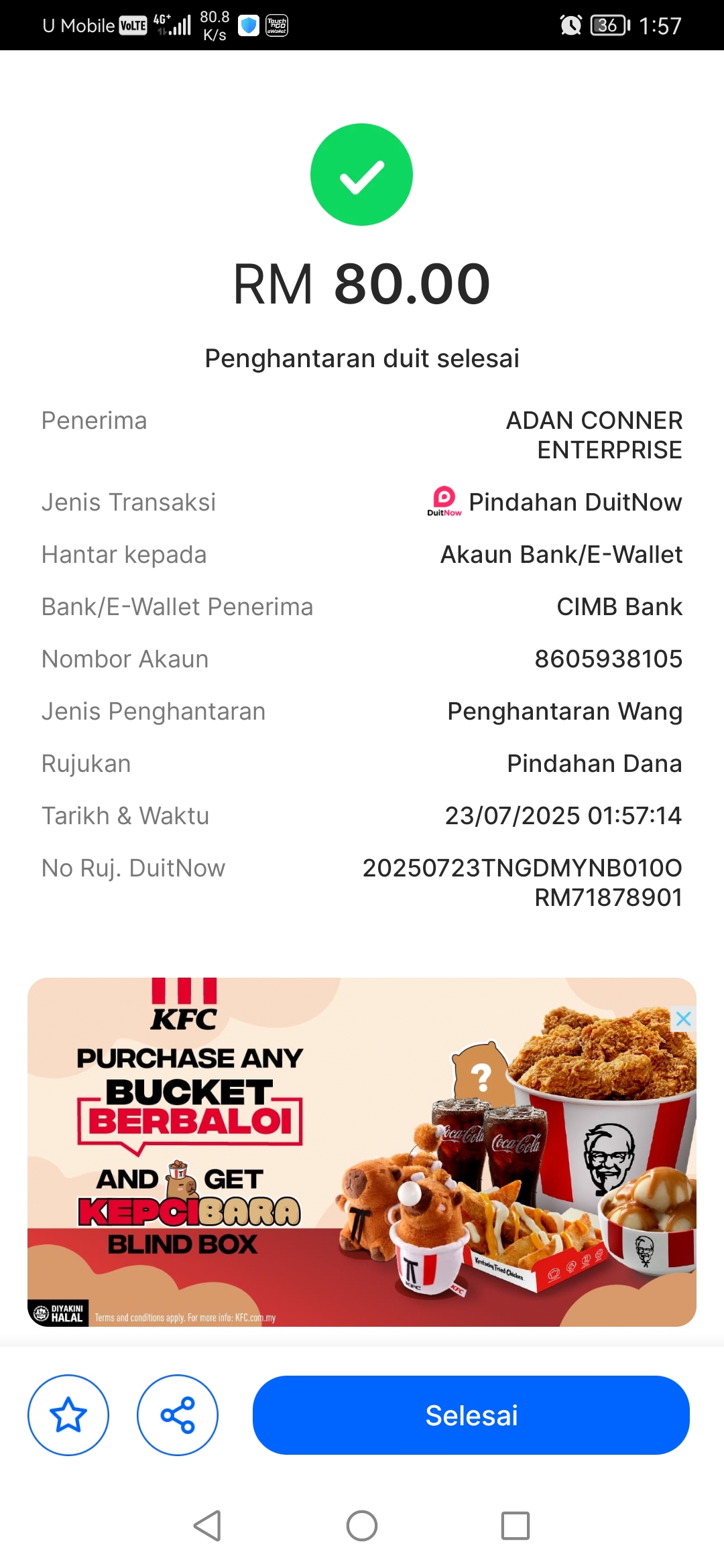Tap the Selesai button
Image resolution: width=724 pixels, height=1568 pixels.
[471, 1415]
